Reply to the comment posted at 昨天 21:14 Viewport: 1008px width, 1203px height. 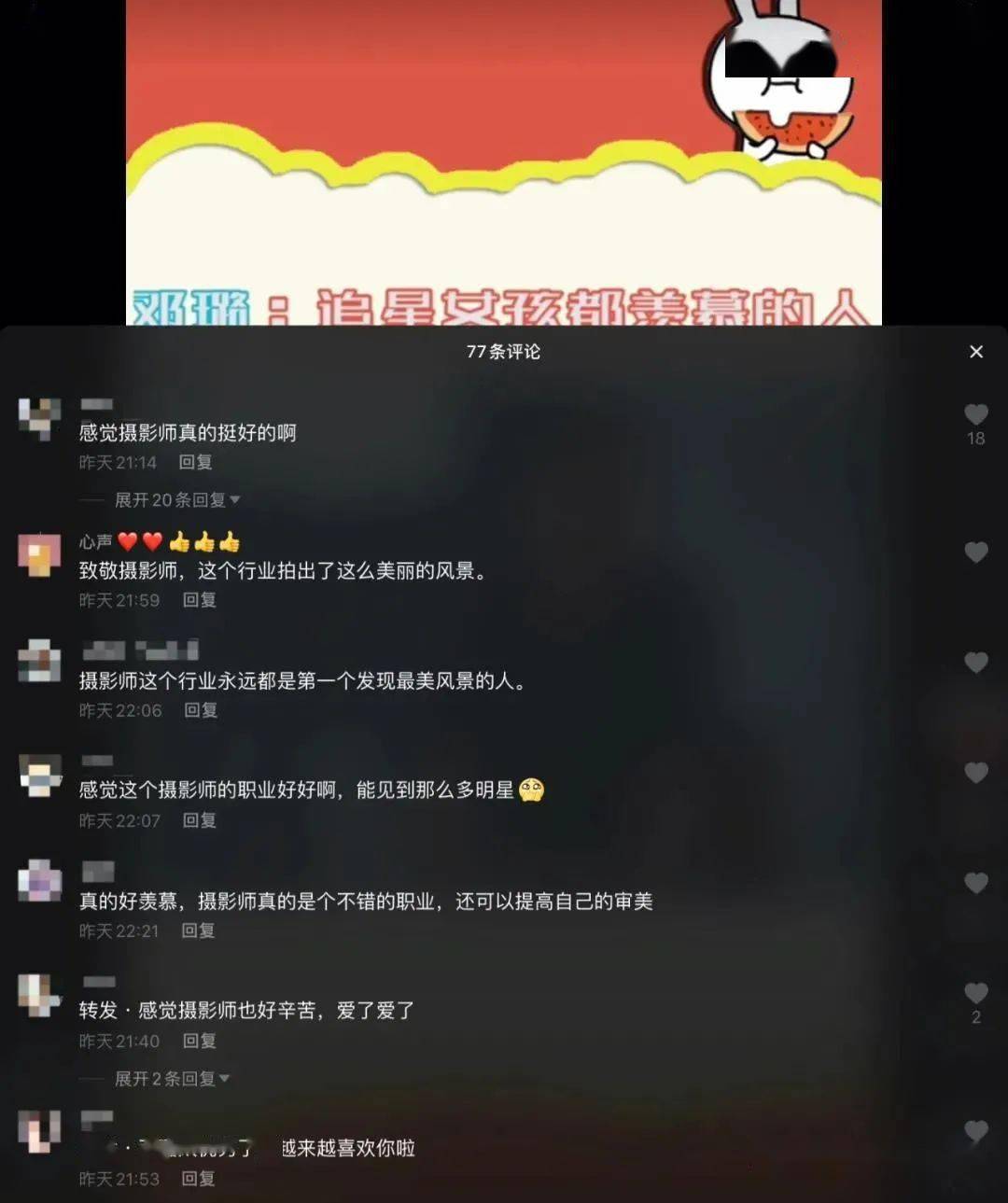[x=196, y=462]
